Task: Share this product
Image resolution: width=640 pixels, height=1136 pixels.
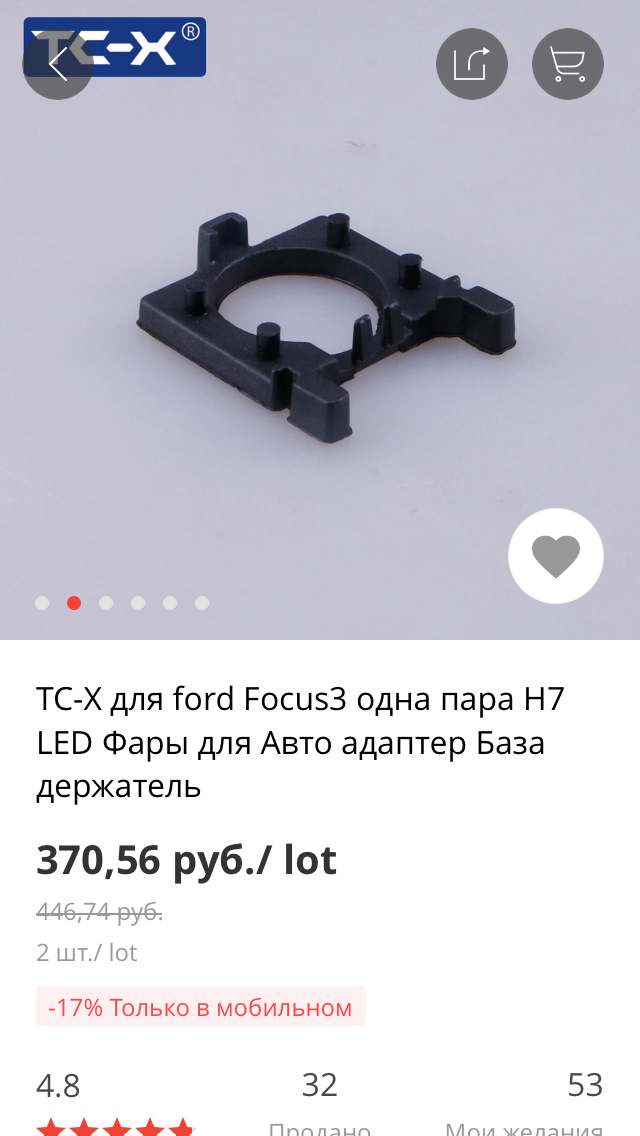Action: tap(472, 64)
